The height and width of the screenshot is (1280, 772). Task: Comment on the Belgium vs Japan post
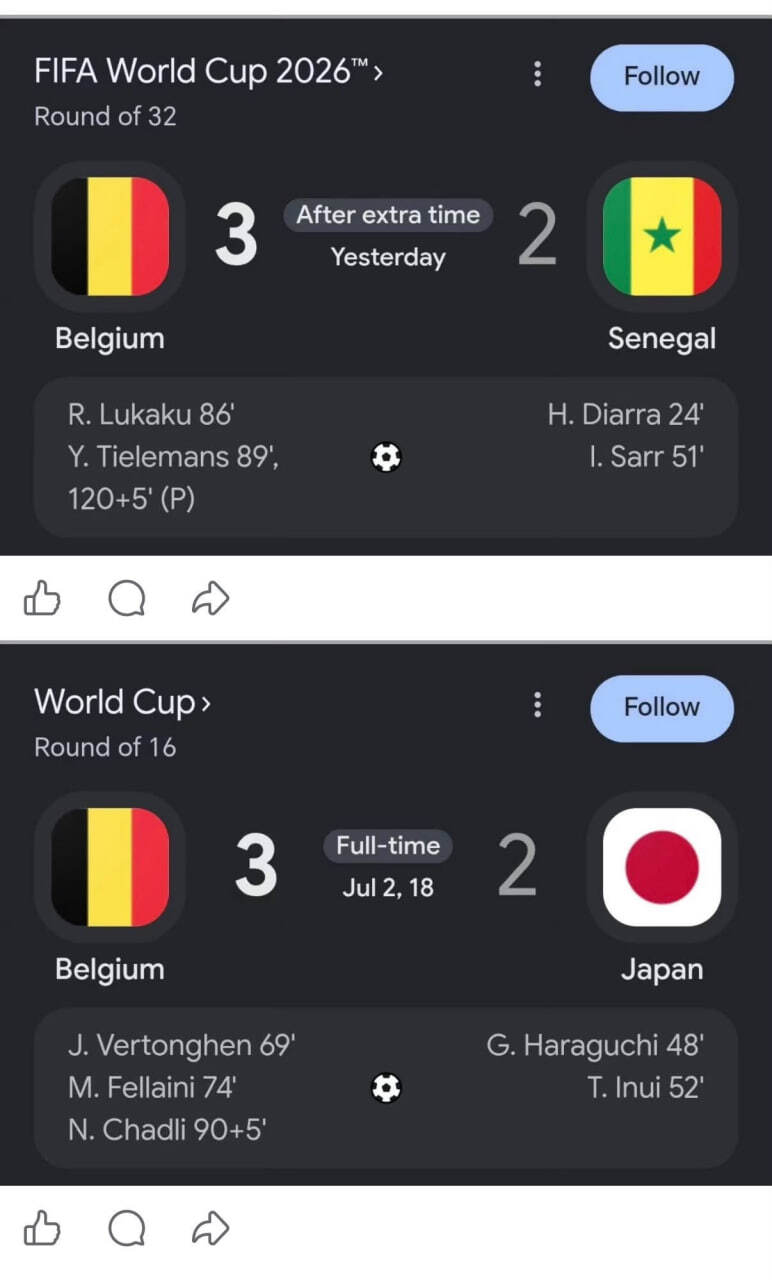tap(127, 1229)
